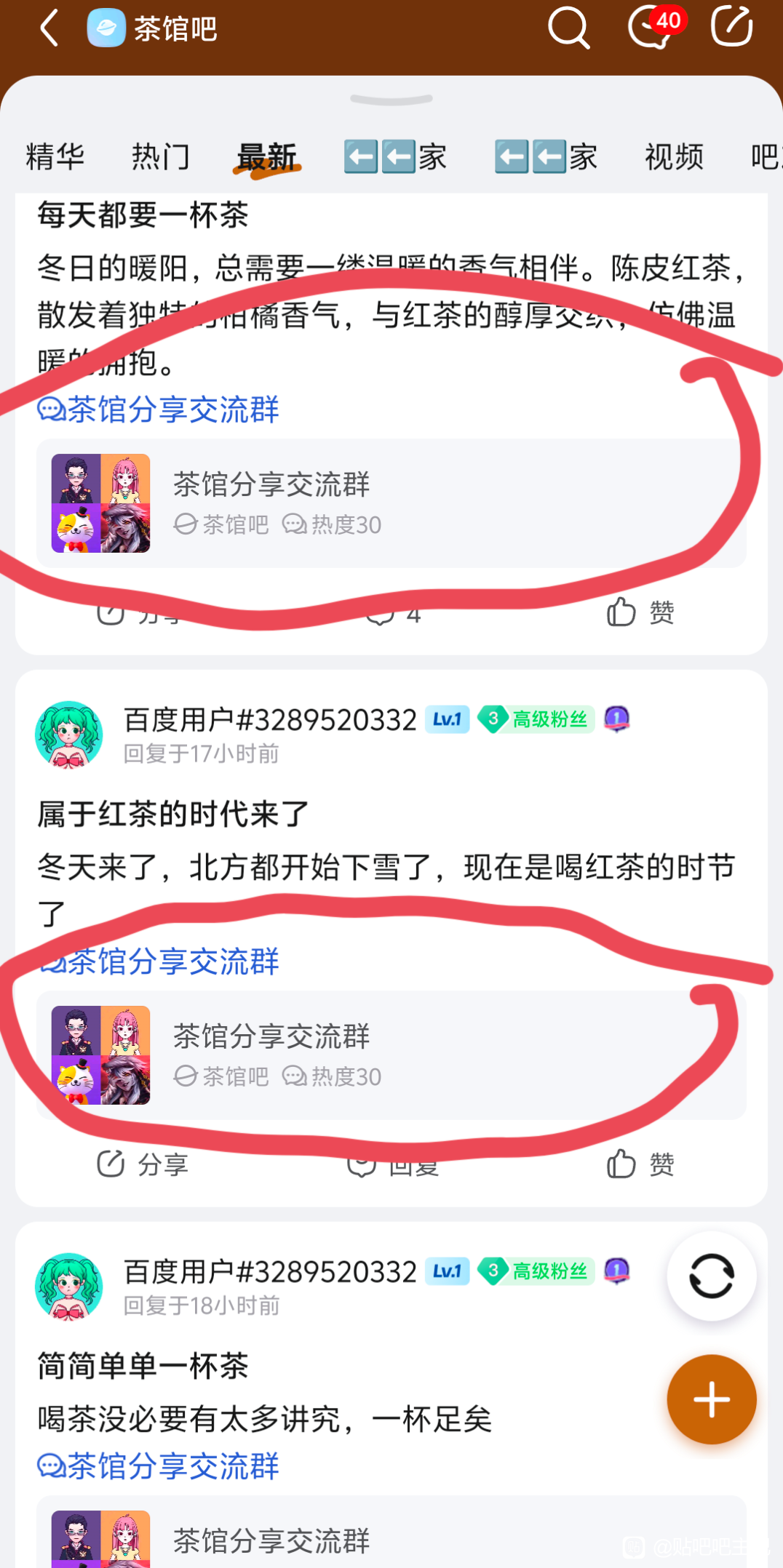Open the avatar of the 17小时前 reply

tap(69, 735)
